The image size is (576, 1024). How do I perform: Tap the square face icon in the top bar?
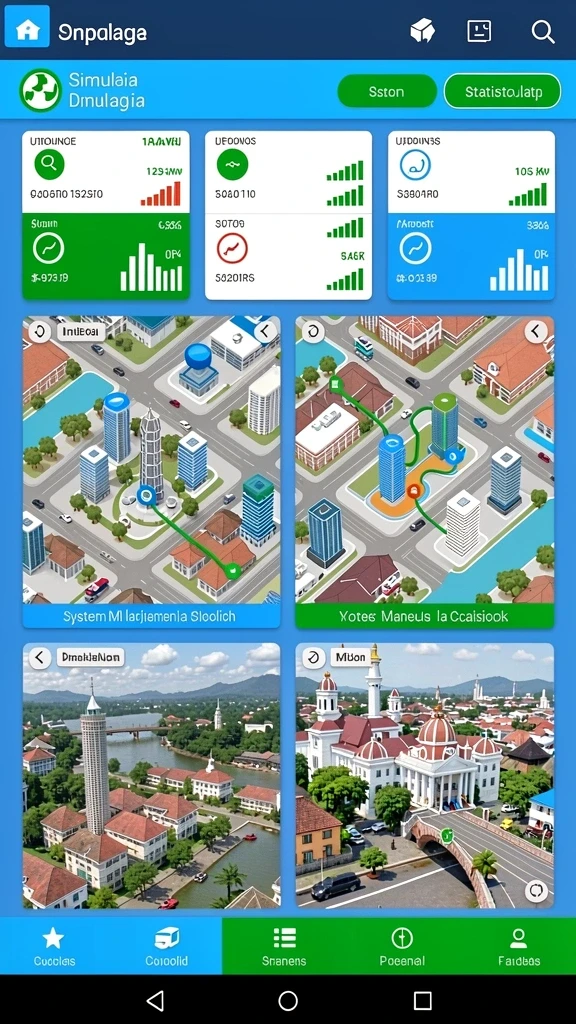coord(479,30)
